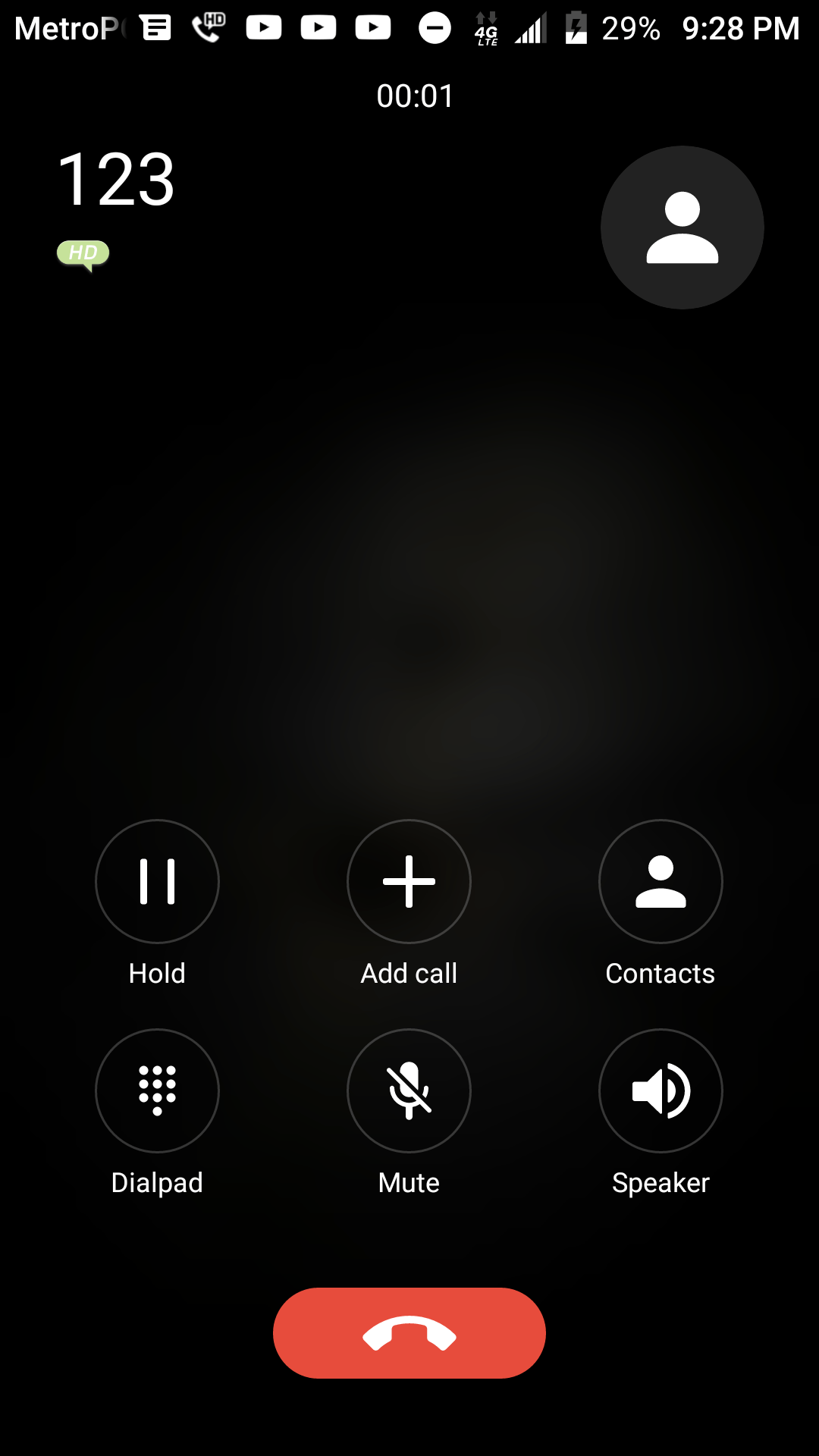
Task: Mute the microphone
Action: 409,1090
